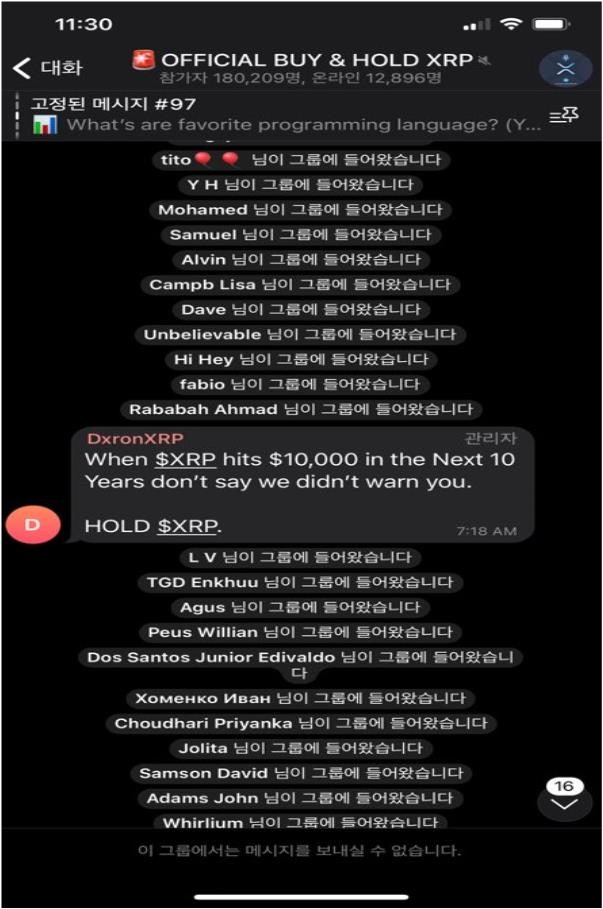Open pinned message #97
The width and height of the screenshot is (603, 909).
point(270,115)
